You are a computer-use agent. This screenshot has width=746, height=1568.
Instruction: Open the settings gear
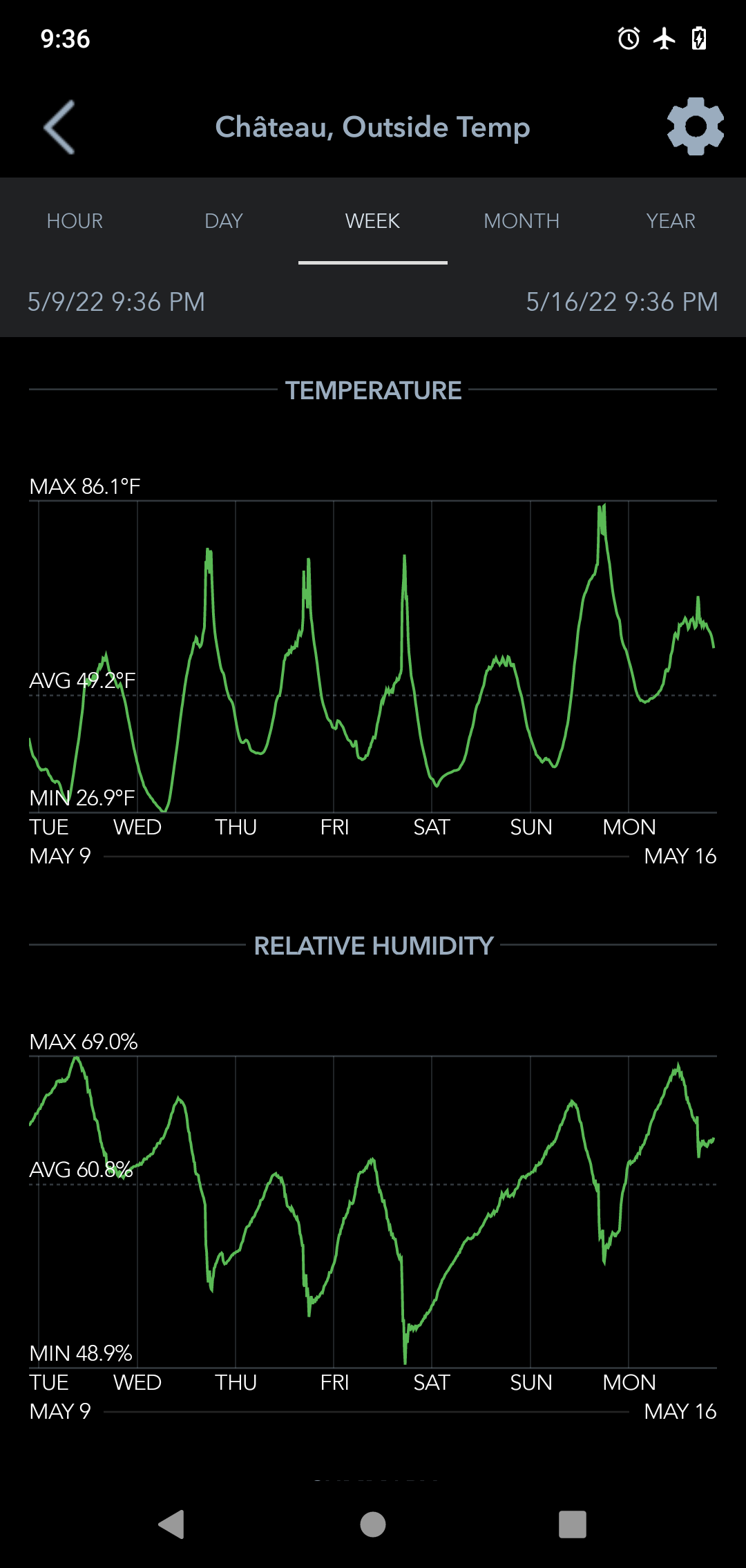tap(695, 126)
